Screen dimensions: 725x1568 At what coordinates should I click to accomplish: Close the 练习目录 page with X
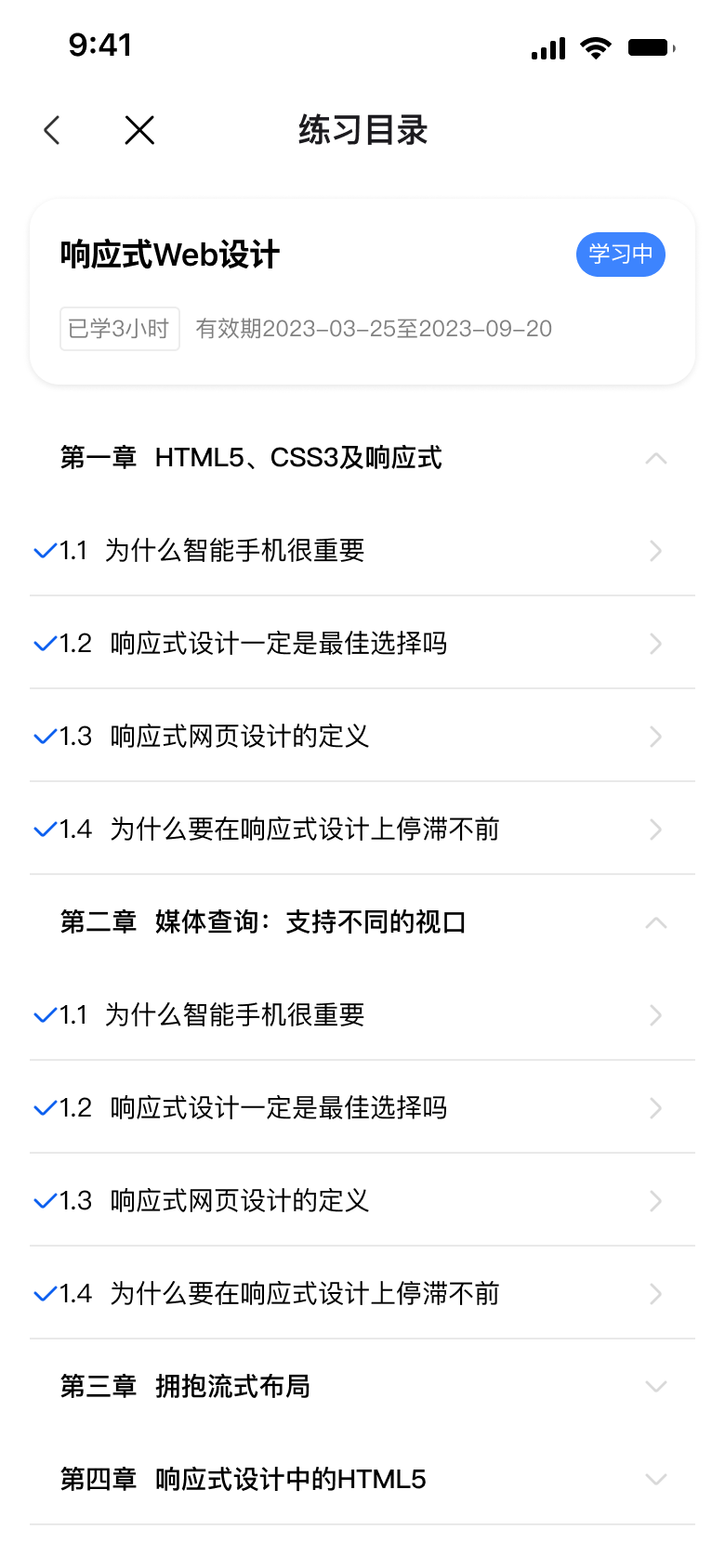coord(139,130)
